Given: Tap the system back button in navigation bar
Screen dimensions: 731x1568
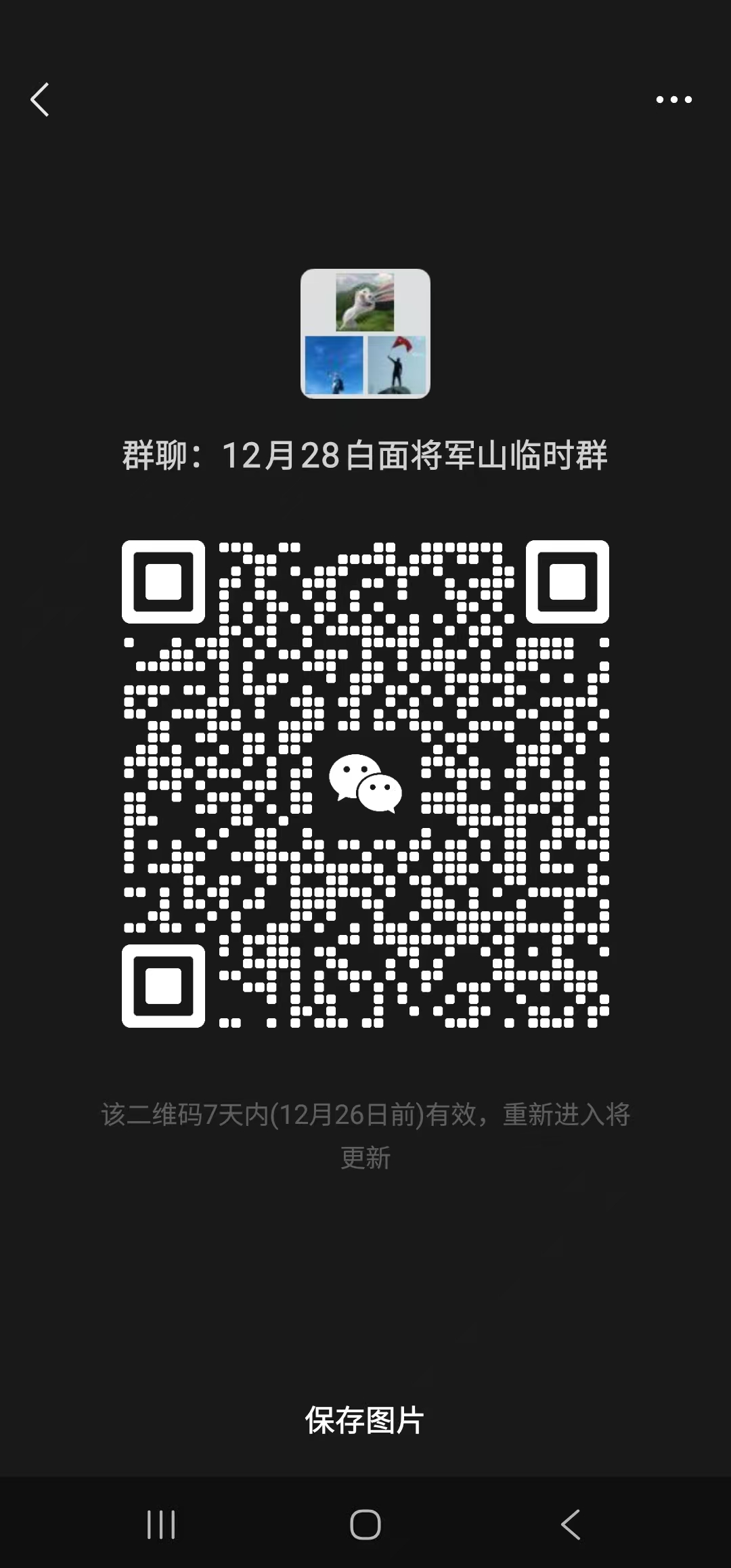Looking at the screenshot, I should pyautogui.click(x=571, y=1525).
